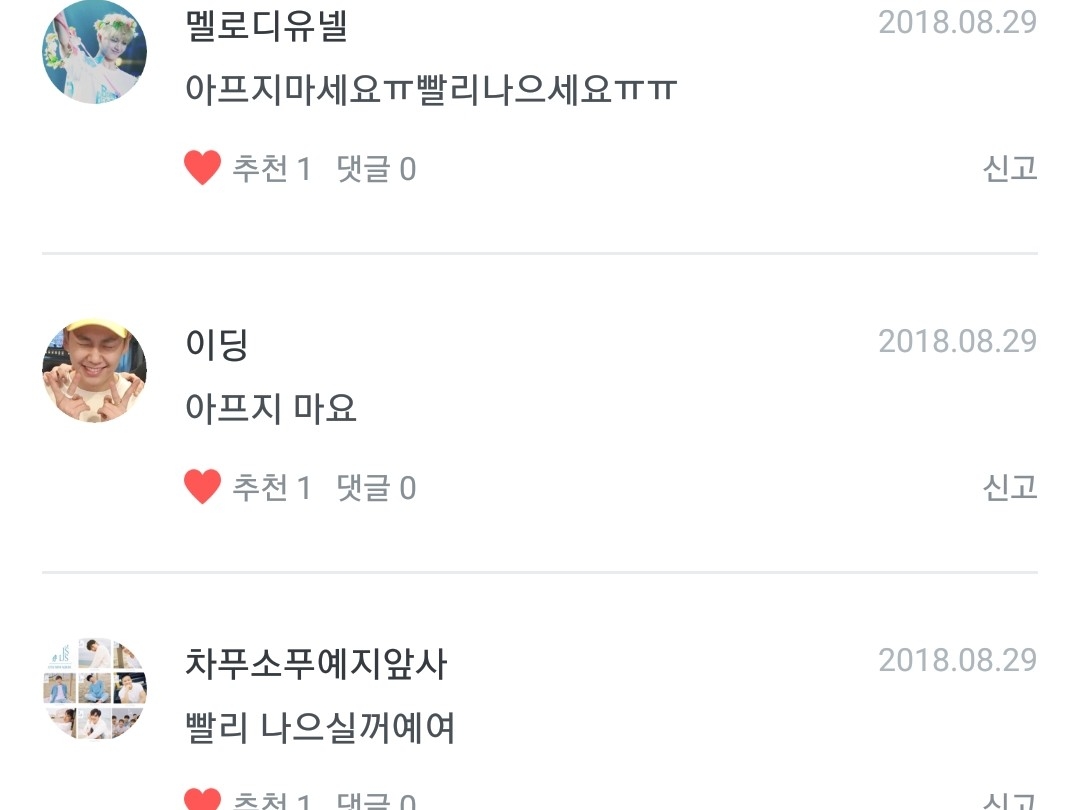Report 멜로디유넬's comment via 신고
Viewport: 1080px width, 810px height.
point(1009,168)
